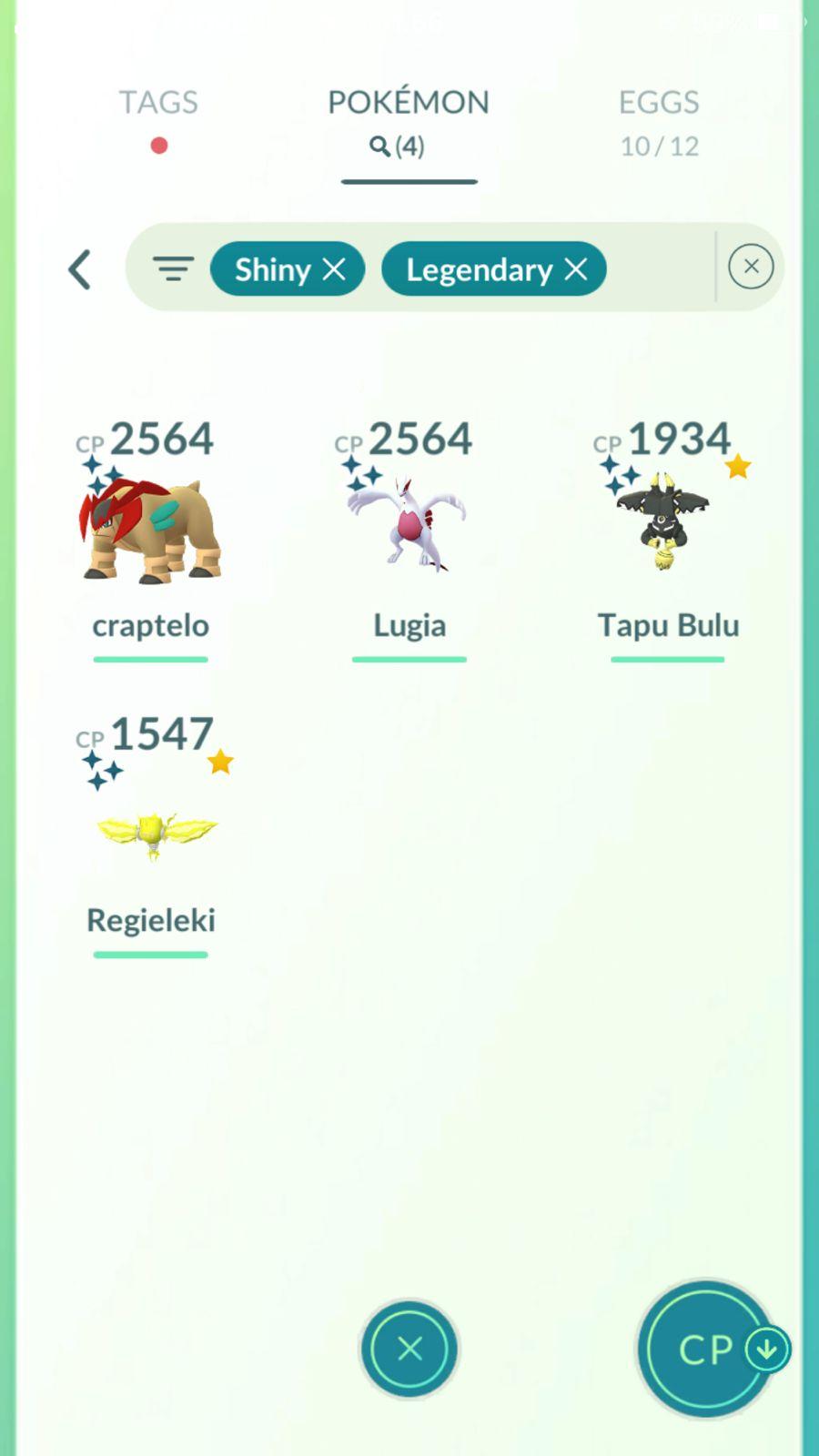819x1456 pixels.
Task: Open the search filter options icon
Action: tap(173, 269)
